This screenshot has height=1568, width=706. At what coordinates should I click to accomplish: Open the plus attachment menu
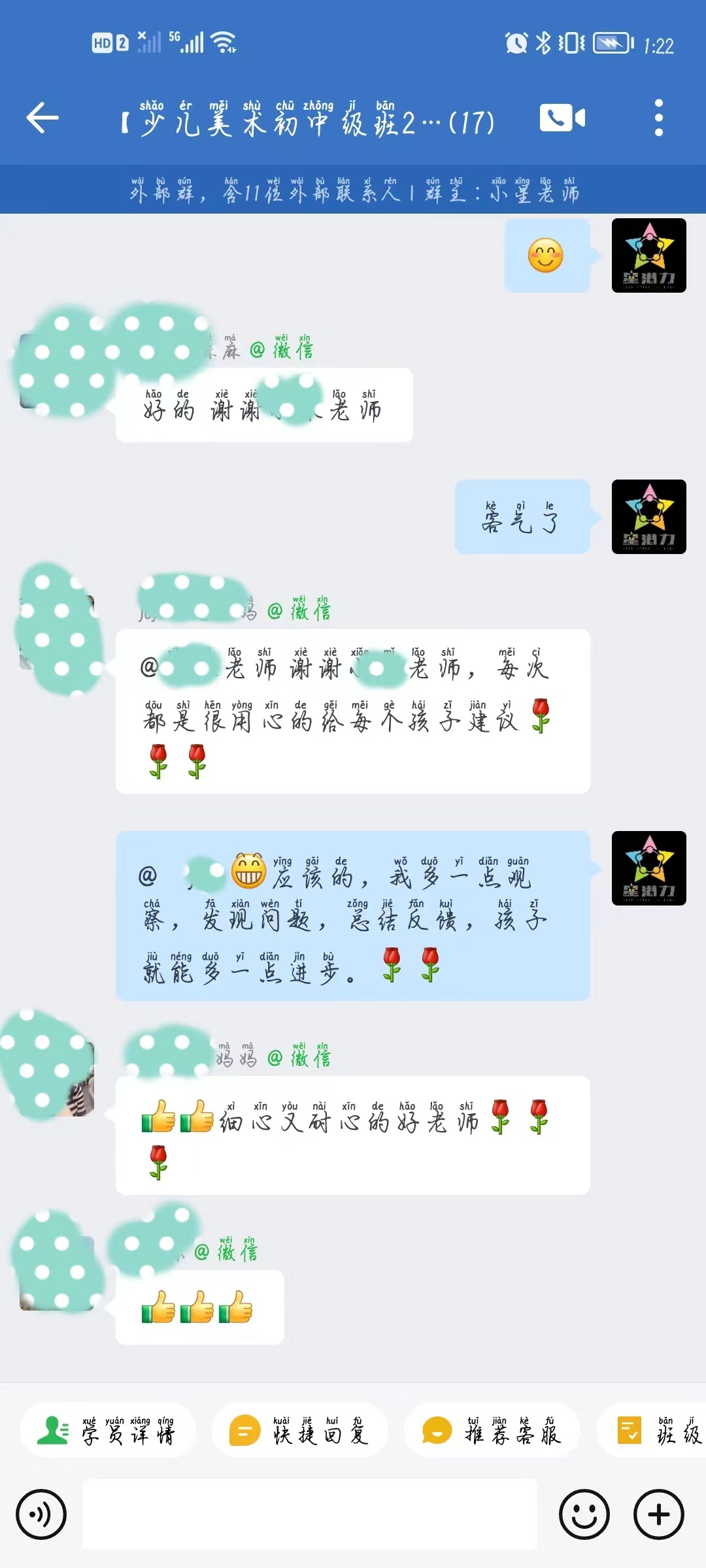658,1514
